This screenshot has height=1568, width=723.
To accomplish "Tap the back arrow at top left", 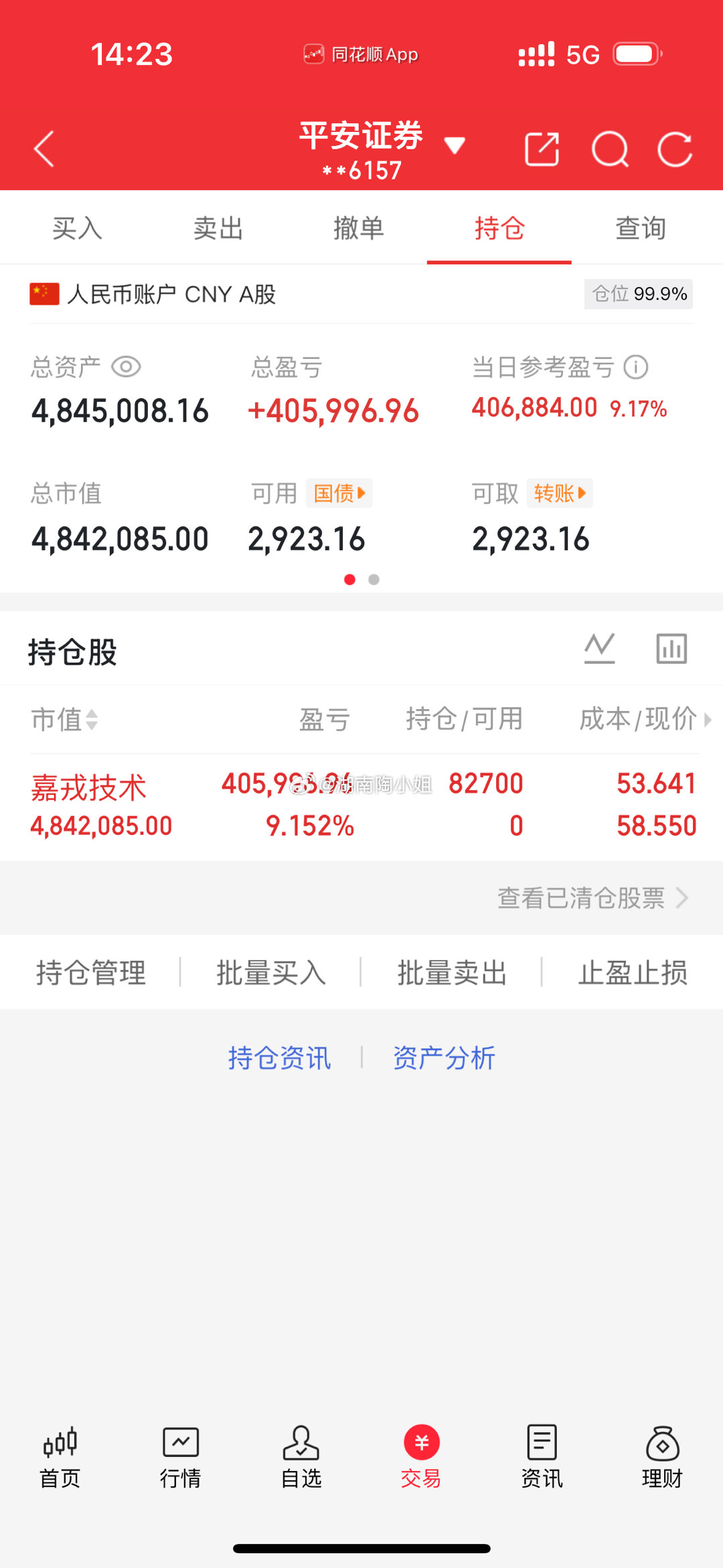I will [44, 149].
